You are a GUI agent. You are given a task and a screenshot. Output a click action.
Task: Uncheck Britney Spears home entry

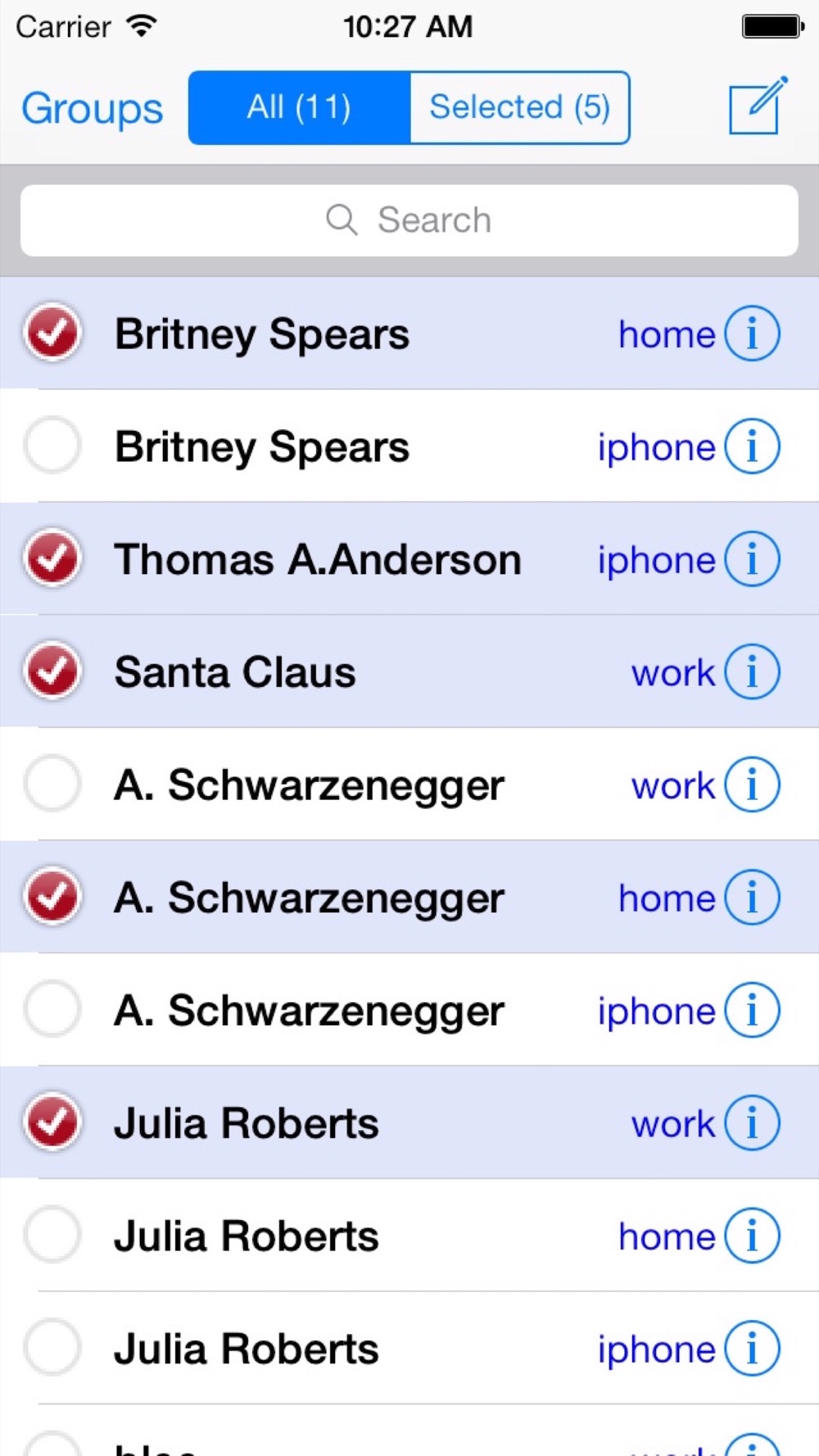(x=52, y=332)
